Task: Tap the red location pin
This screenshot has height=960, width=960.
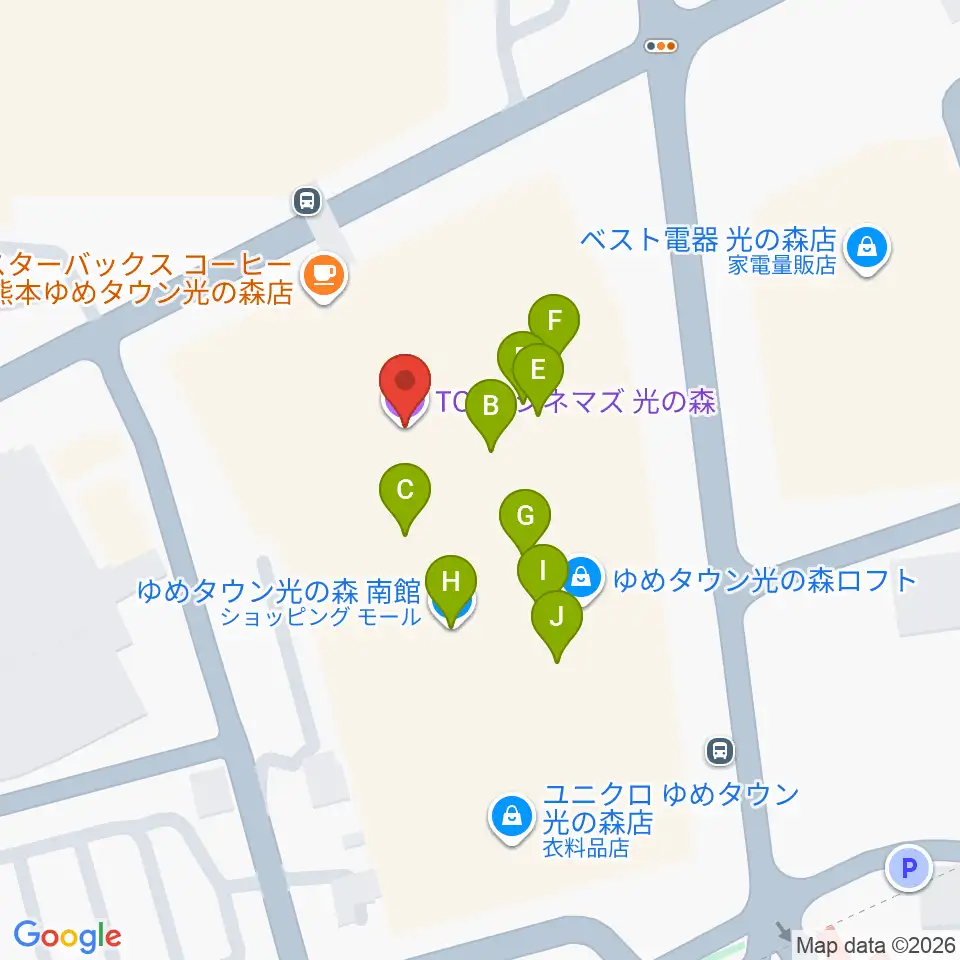Action: tap(405, 383)
